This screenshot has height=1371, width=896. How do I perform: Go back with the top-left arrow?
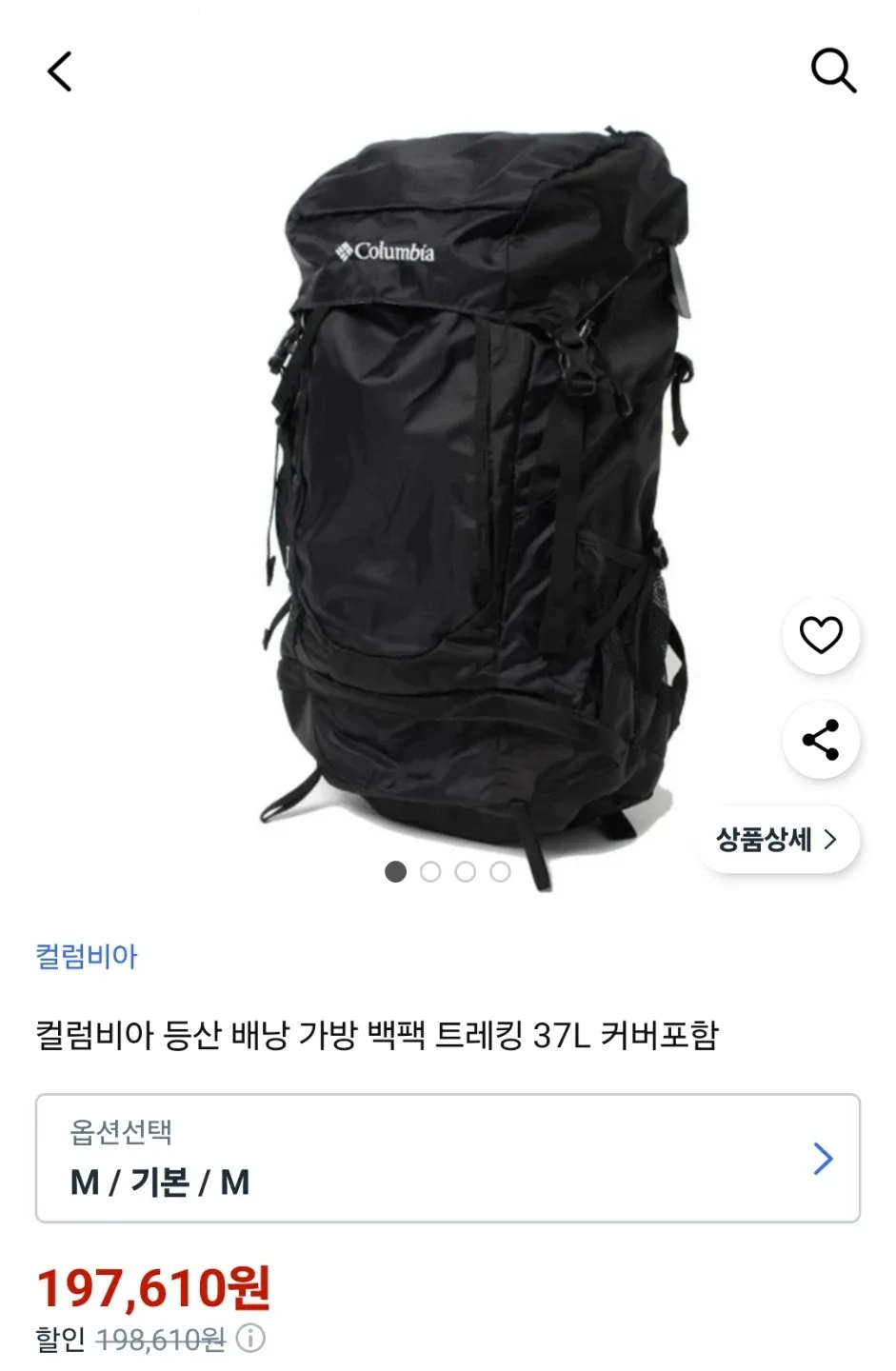[60, 71]
